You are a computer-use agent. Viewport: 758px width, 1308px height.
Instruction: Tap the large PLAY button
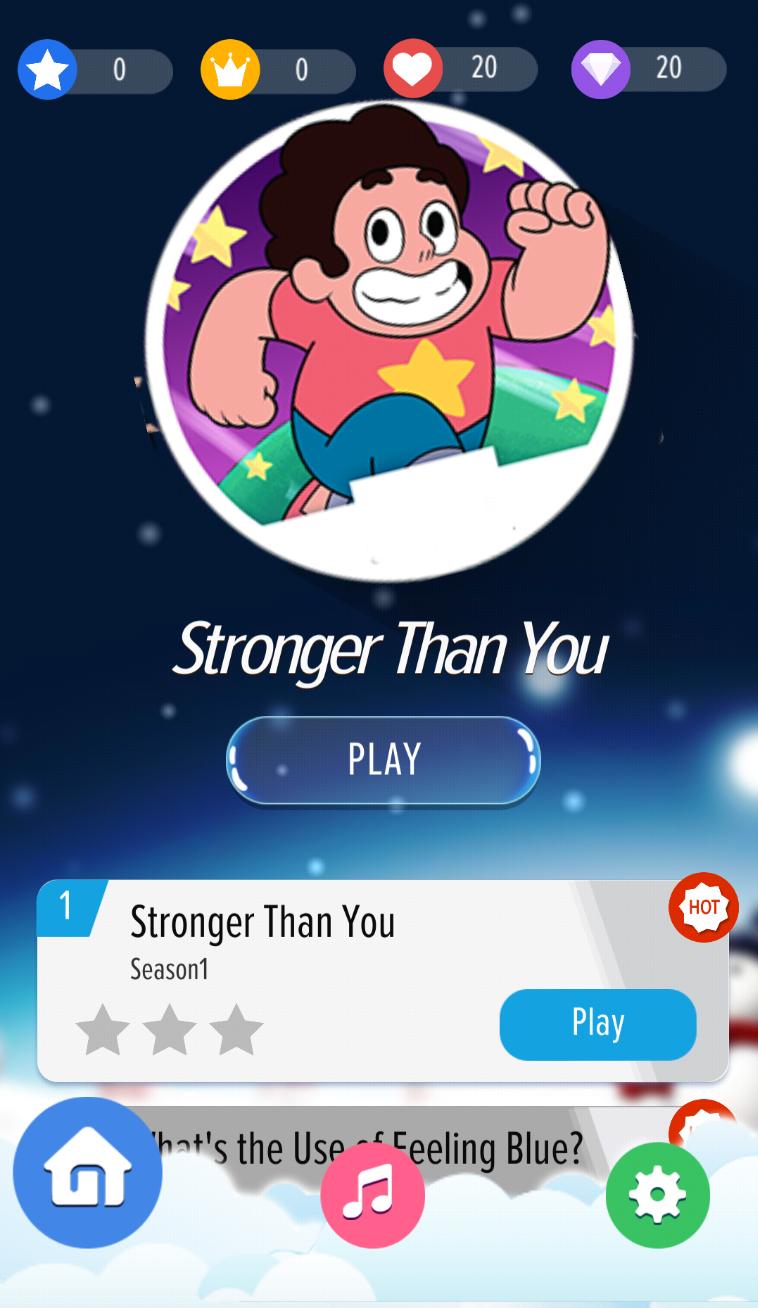click(x=383, y=760)
